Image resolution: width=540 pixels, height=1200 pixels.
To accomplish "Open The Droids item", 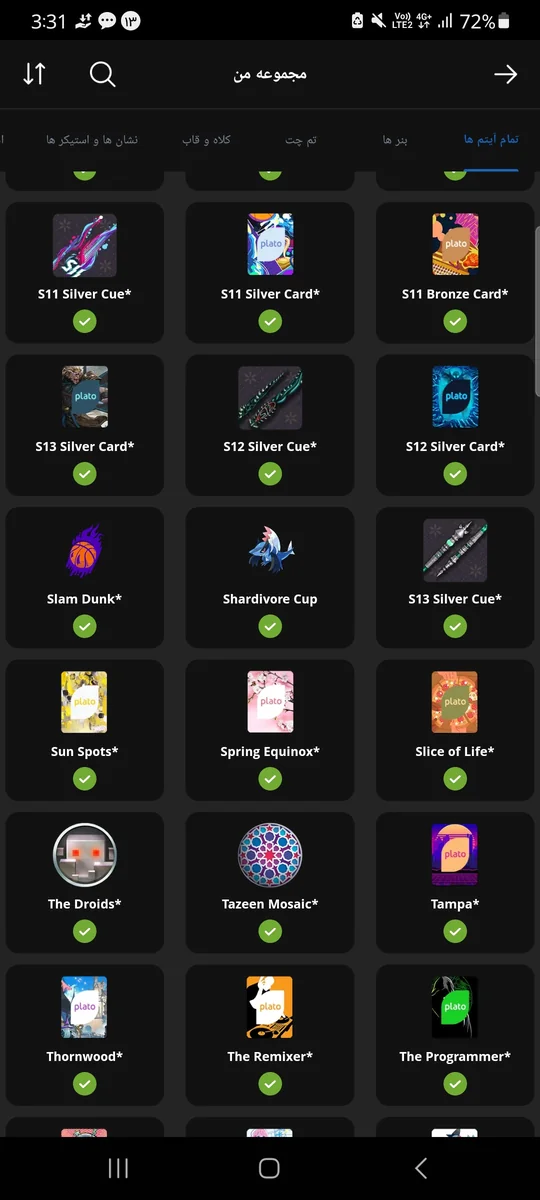I will [x=85, y=883].
